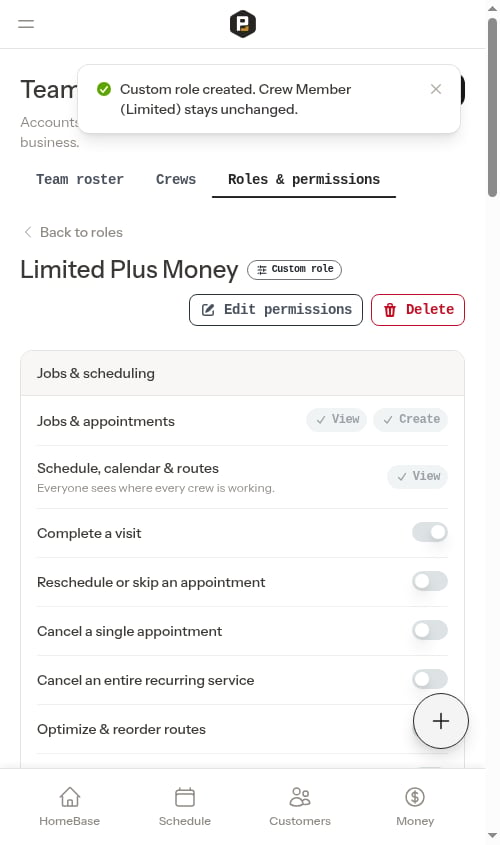Select the Roles & permissions tab
This screenshot has width=500, height=845.
click(x=304, y=179)
